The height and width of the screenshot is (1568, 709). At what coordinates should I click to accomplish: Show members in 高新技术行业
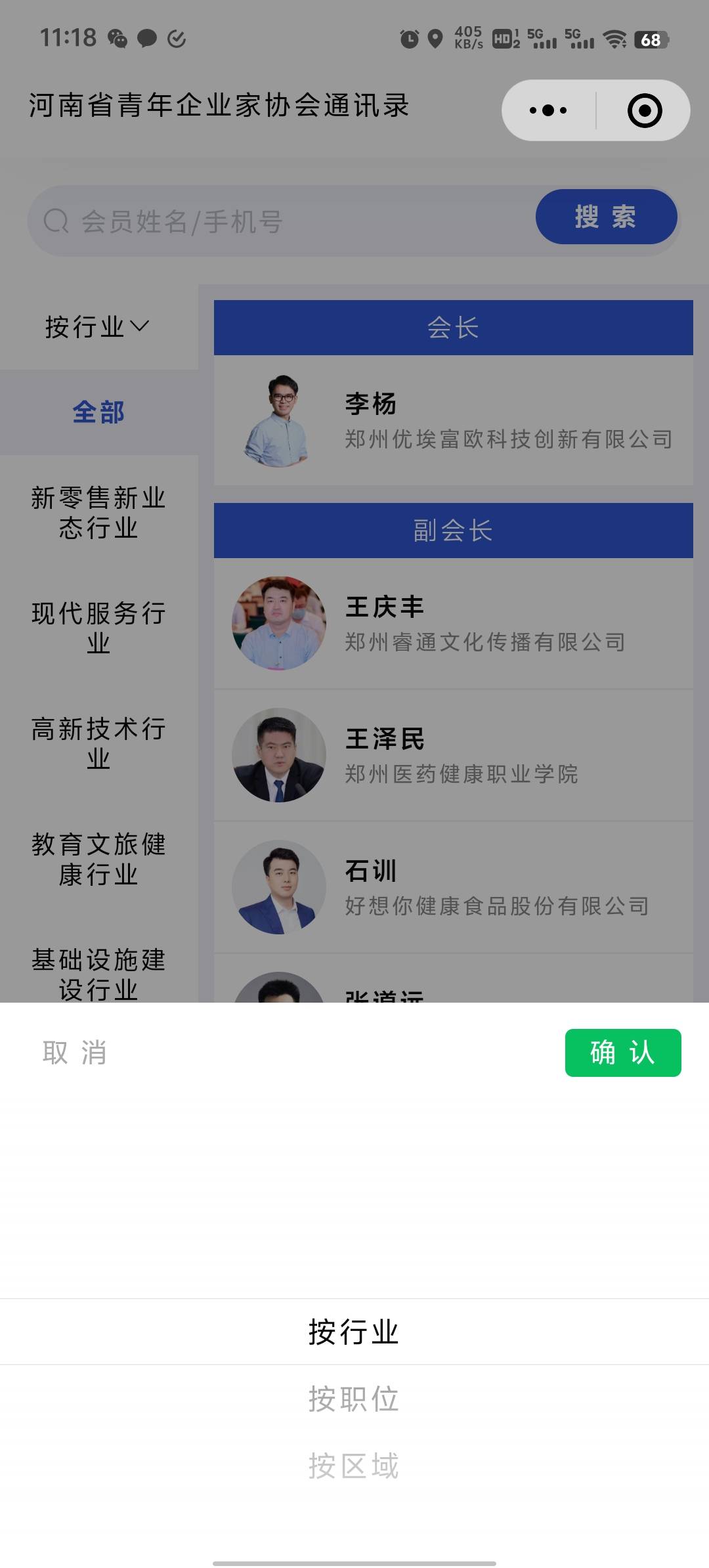(98, 743)
